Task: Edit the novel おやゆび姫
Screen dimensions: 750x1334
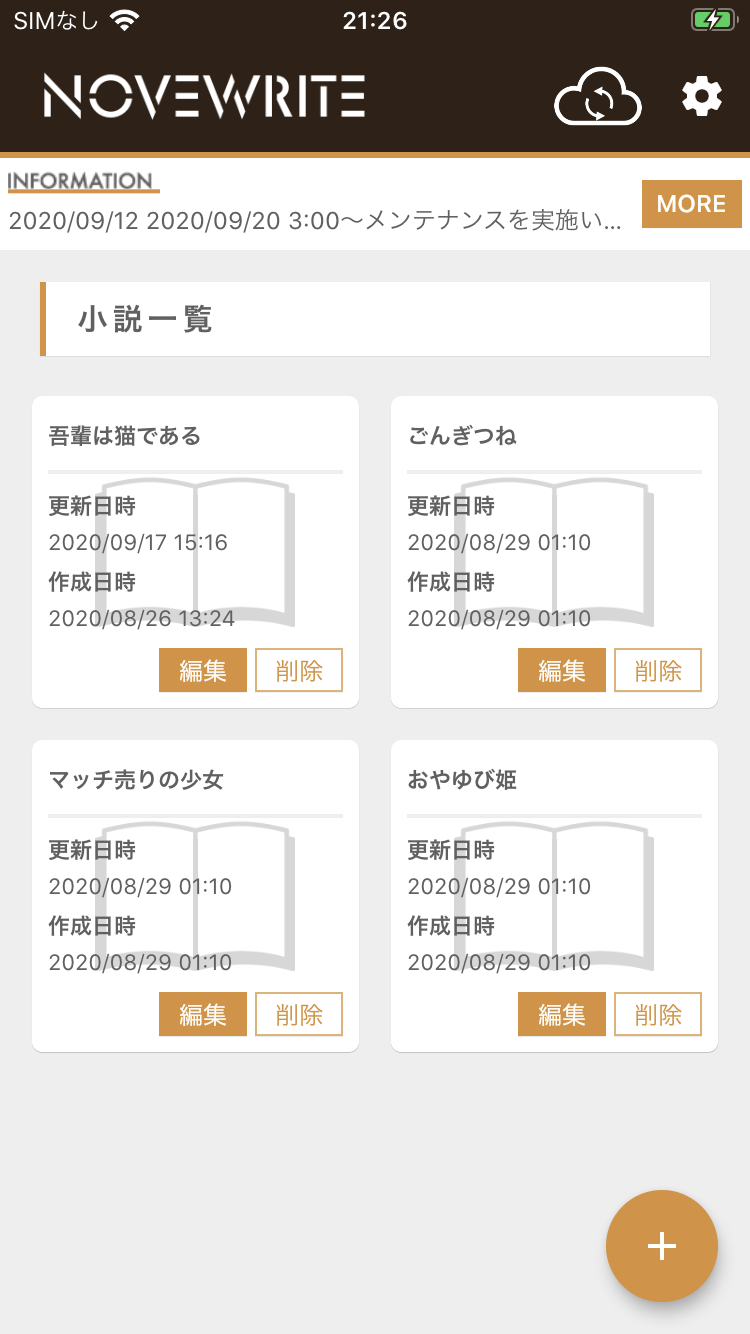Action: pyautogui.click(x=561, y=1014)
